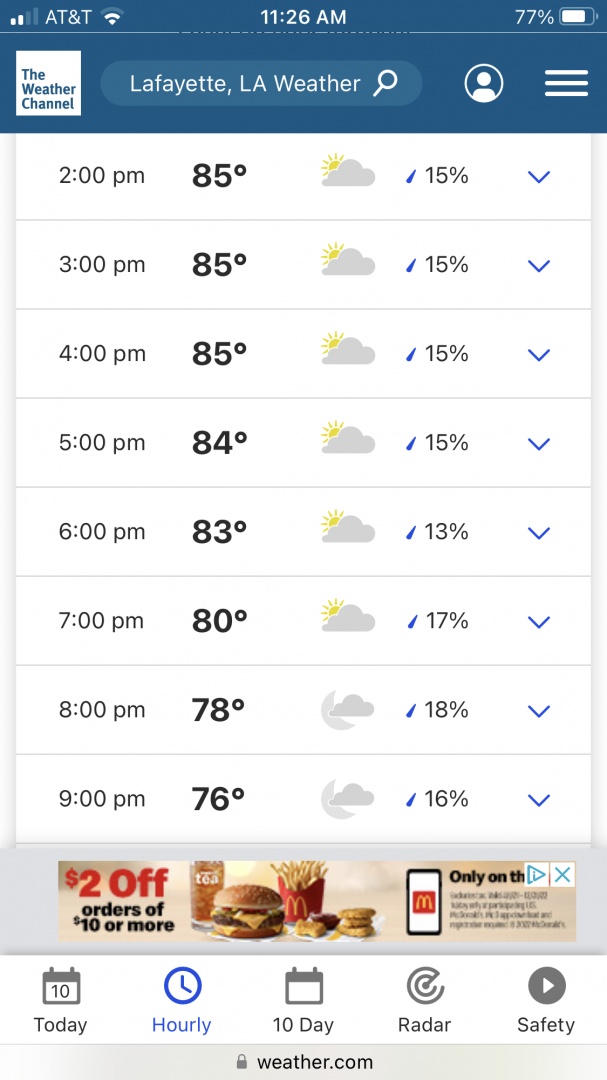Screen dimensions: 607x1080
Task: Close the McDonald's ad banner
Action: pos(563,875)
